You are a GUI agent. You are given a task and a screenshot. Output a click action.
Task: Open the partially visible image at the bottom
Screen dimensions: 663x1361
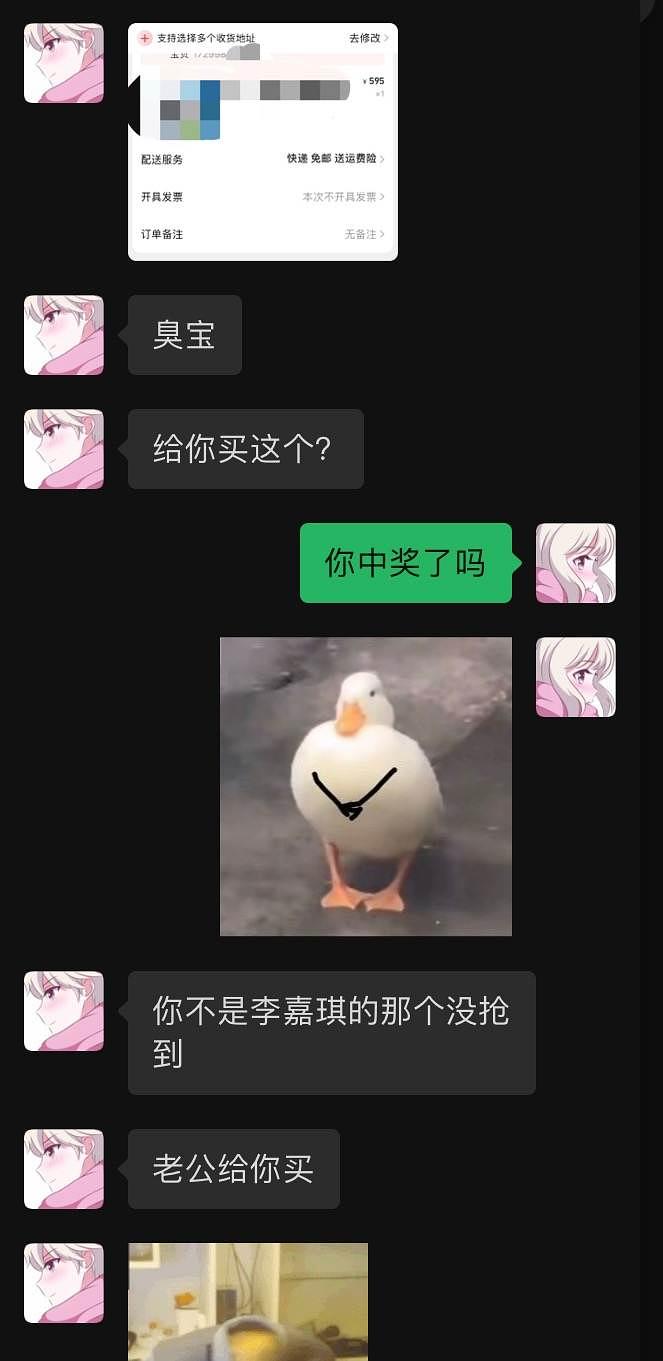pos(247,1300)
